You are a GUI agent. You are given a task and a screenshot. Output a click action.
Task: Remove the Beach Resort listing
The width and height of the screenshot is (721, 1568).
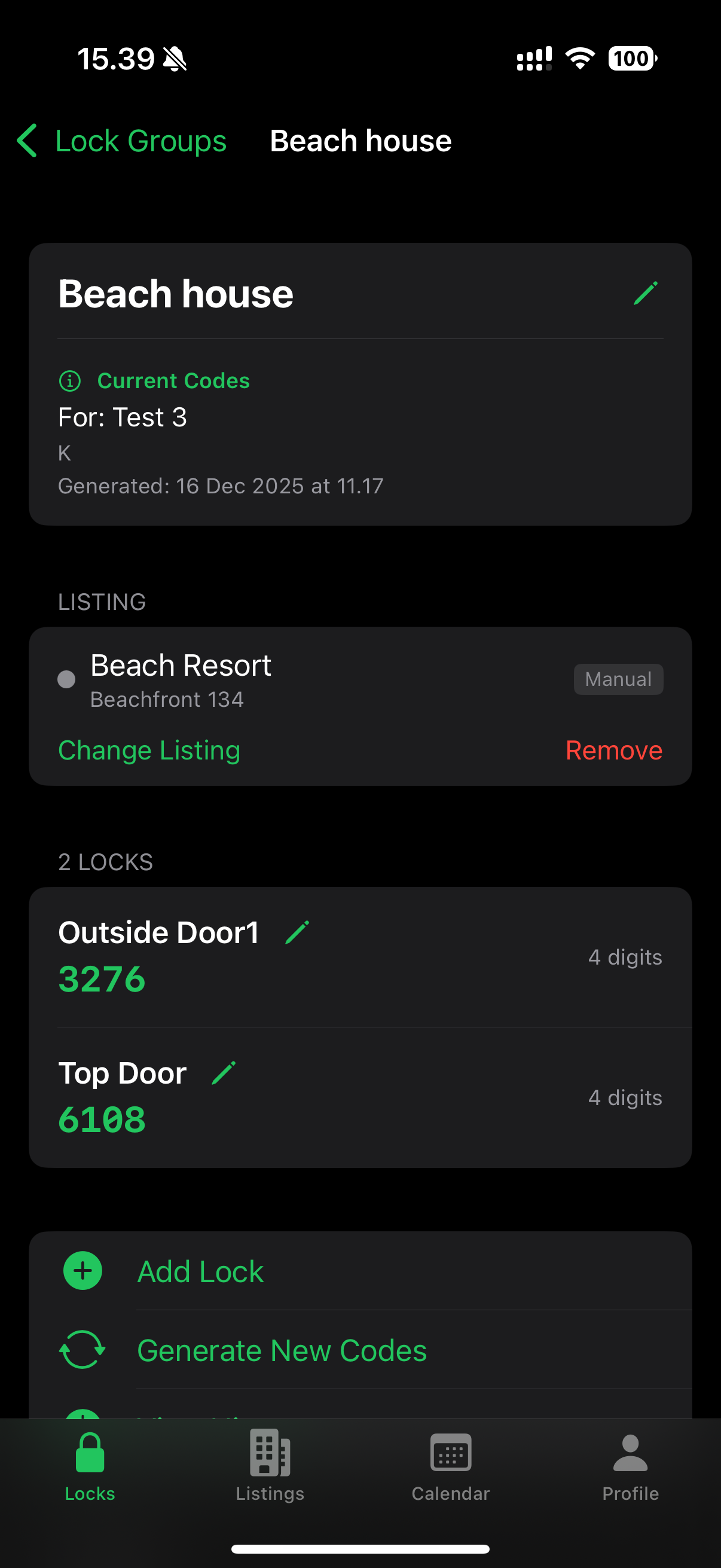613,751
